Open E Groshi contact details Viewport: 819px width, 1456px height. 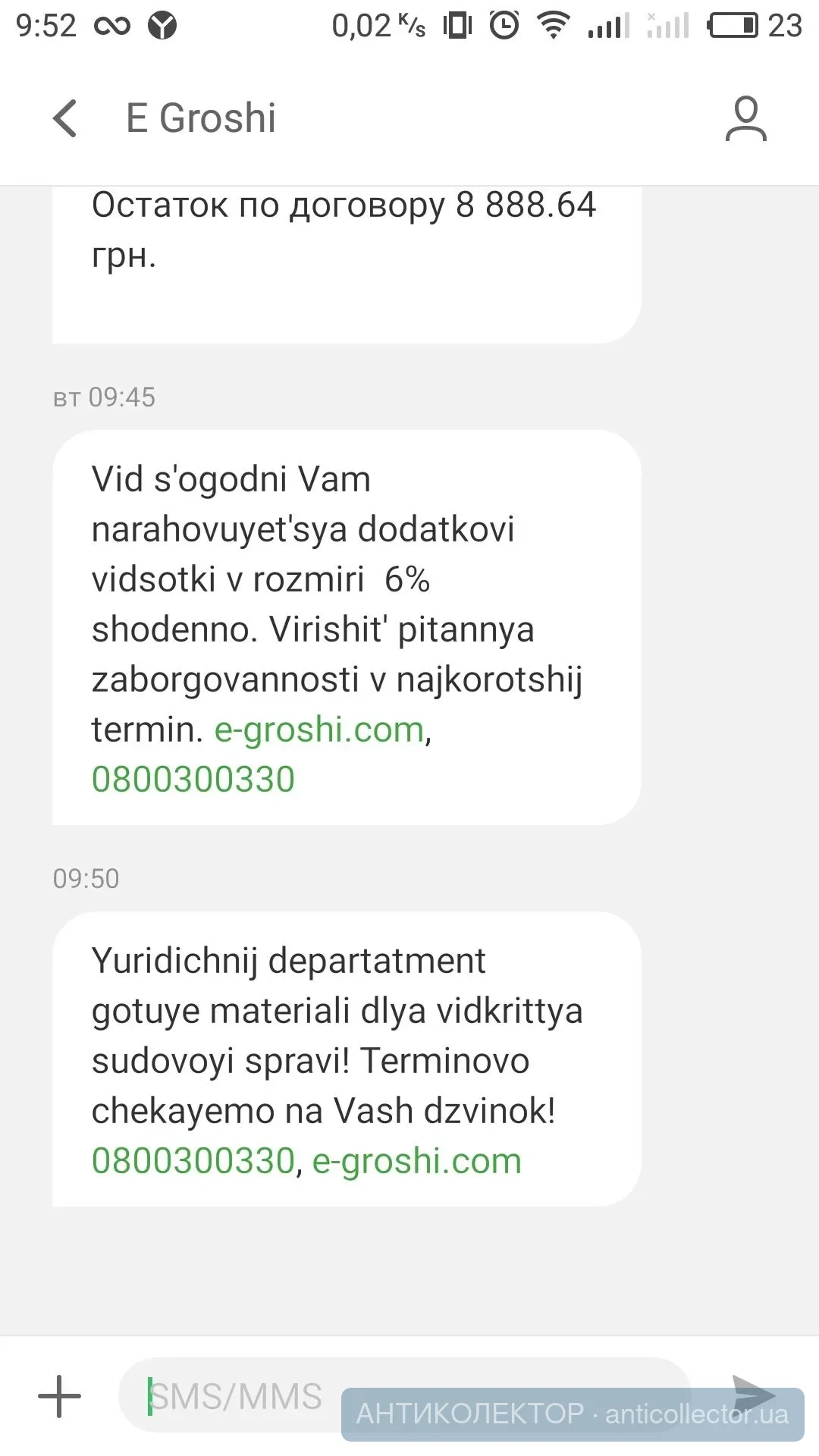[x=745, y=119]
